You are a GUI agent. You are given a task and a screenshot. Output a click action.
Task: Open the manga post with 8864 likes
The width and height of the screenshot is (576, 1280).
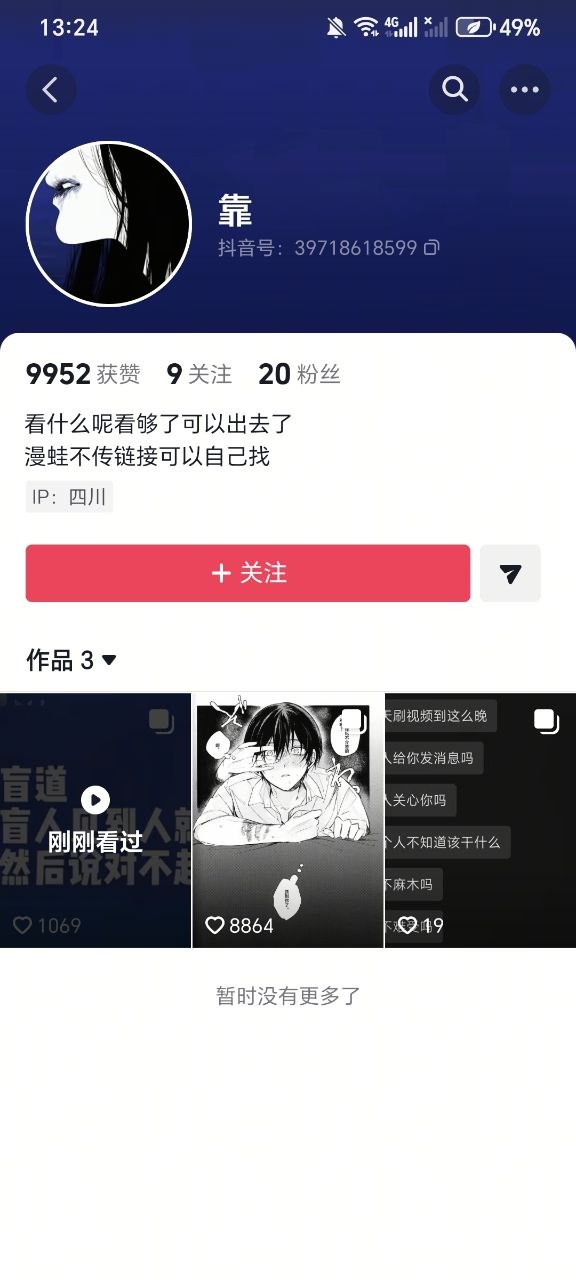pyautogui.click(x=288, y=820)
